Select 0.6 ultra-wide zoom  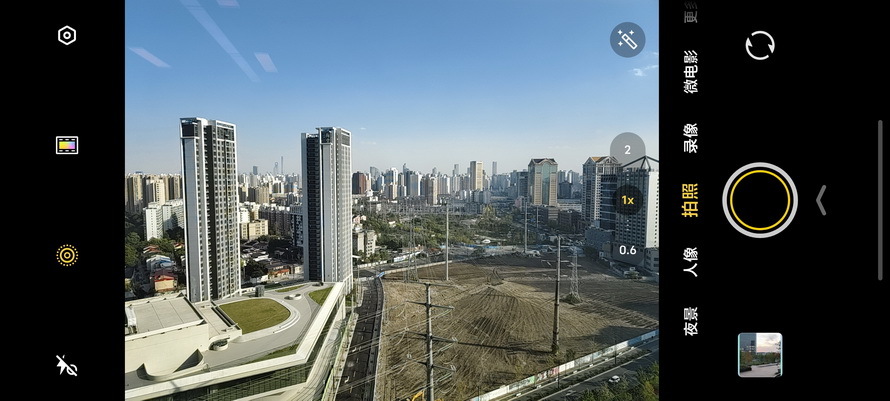[627, 250]
